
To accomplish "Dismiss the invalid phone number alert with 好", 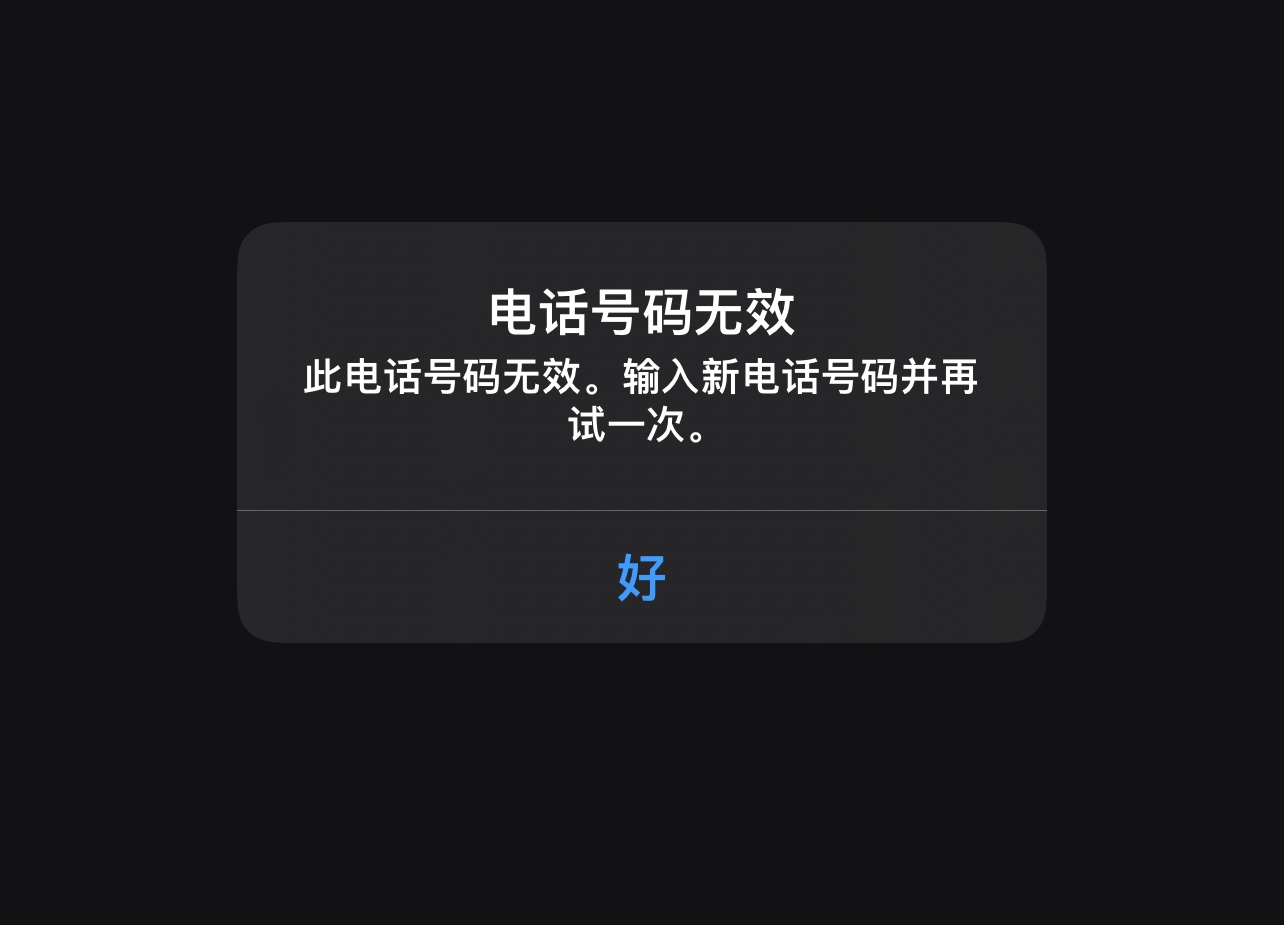I will coord(641,577).
